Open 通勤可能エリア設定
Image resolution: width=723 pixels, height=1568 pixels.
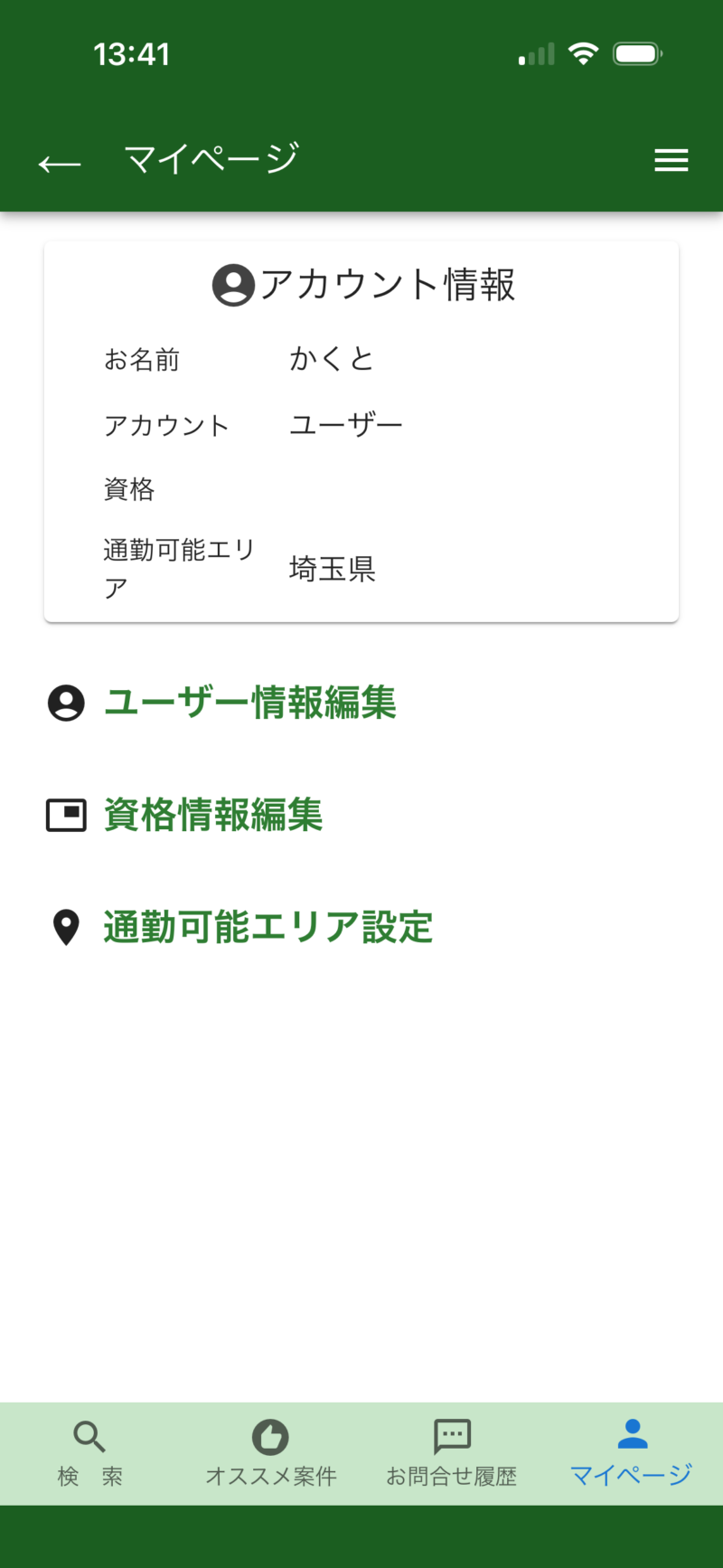coord(268,927)
